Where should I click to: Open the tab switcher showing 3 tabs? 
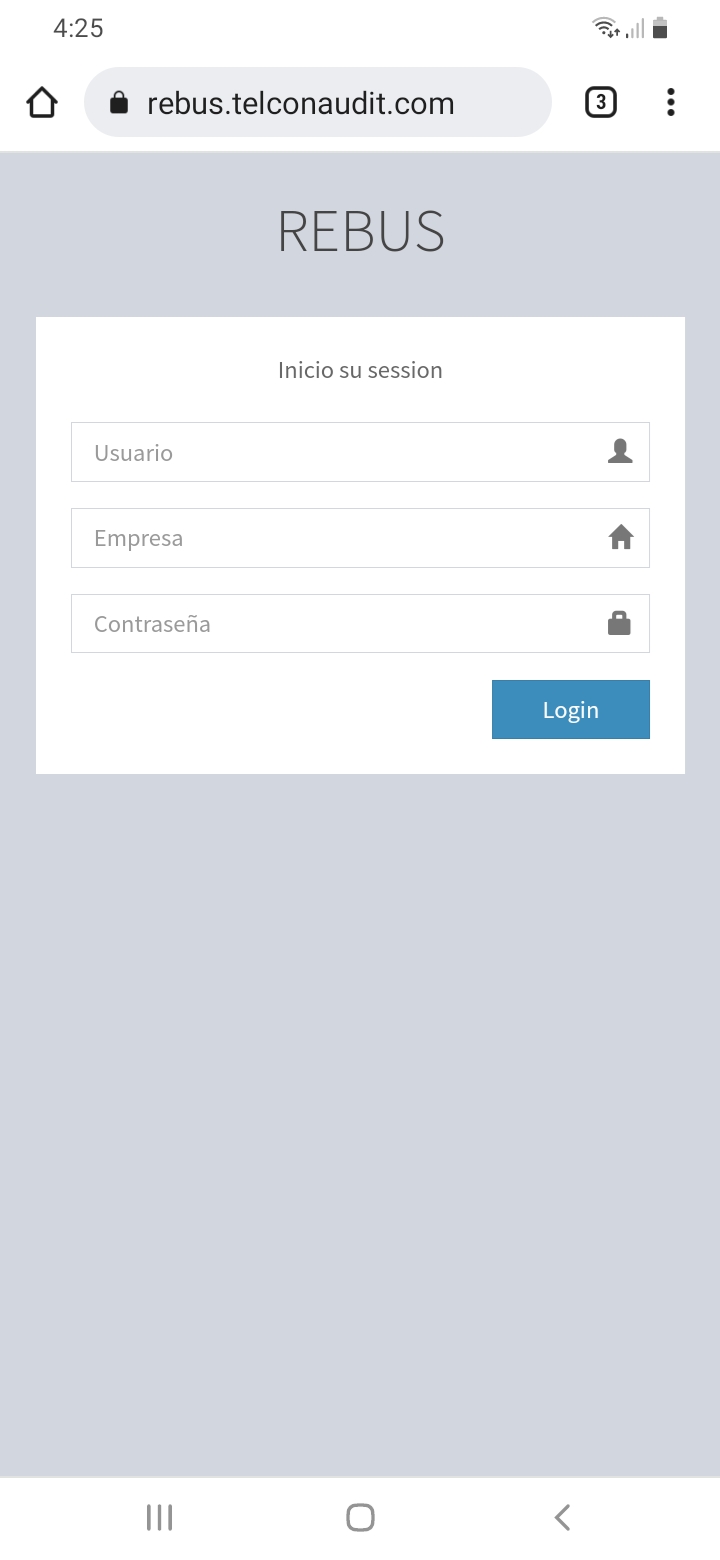tap(600, 102)
